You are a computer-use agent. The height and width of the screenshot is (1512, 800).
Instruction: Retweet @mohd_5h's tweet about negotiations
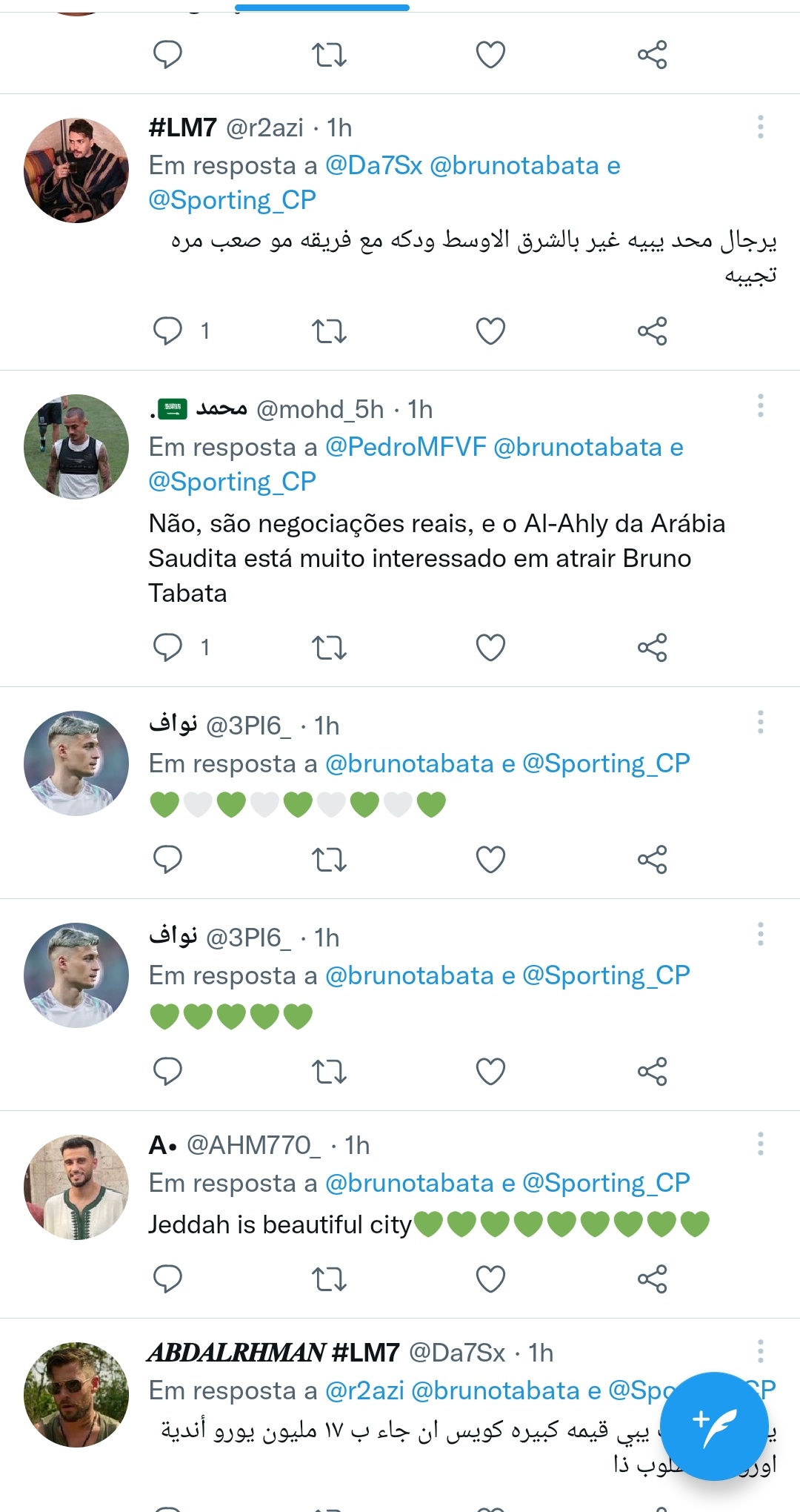(329, 647)
